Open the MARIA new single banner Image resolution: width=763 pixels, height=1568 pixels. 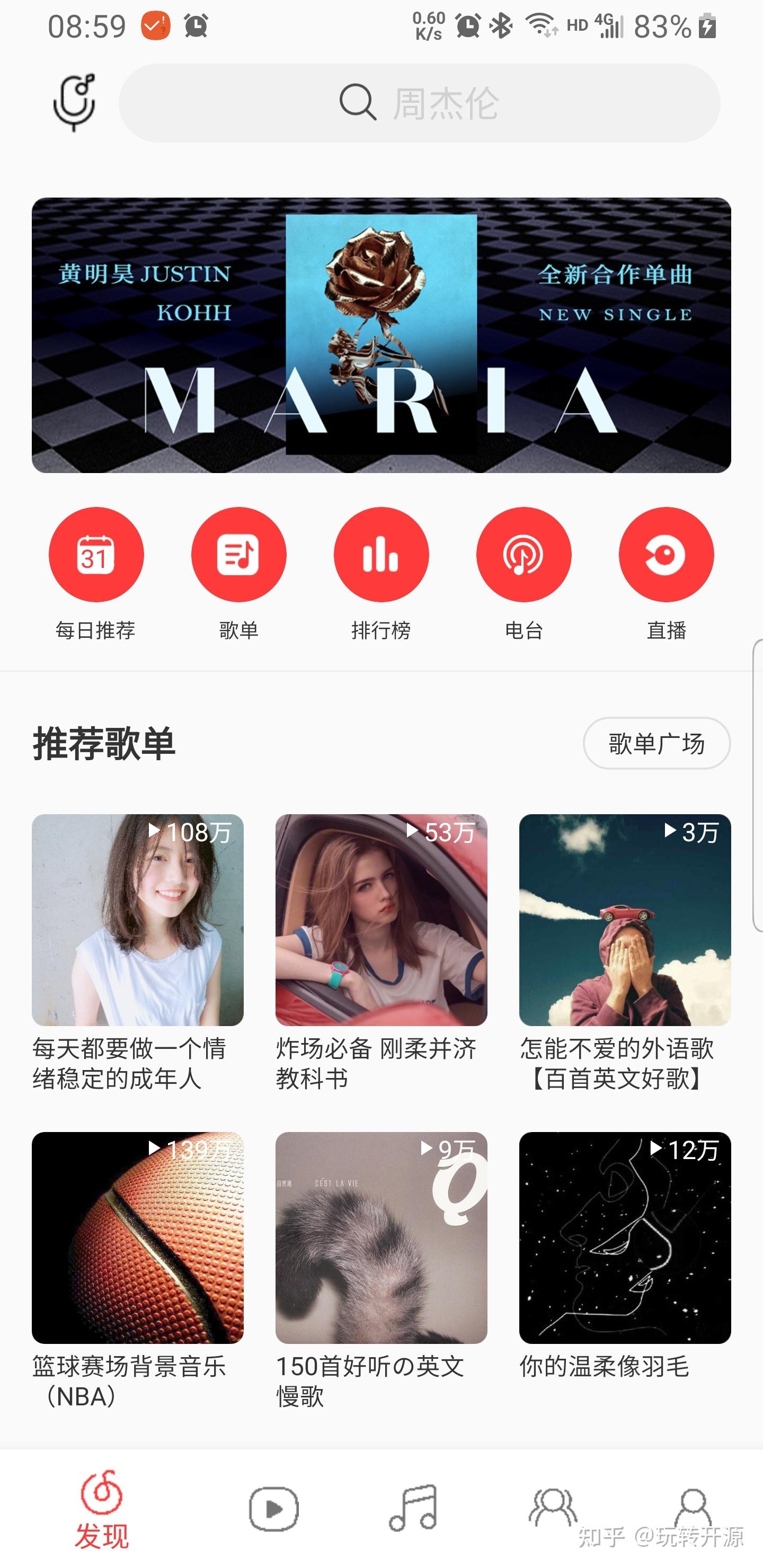click(x=381, y=335)
